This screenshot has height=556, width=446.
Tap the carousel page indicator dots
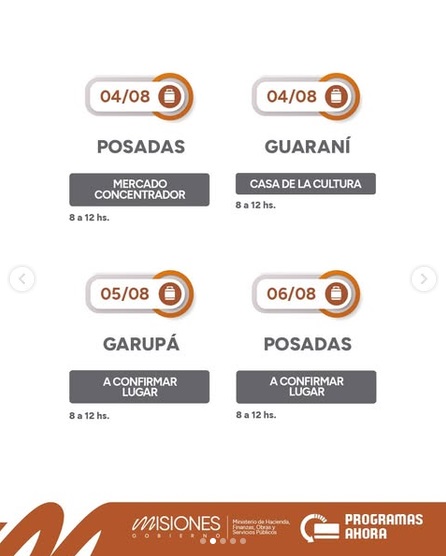(223, 541)
